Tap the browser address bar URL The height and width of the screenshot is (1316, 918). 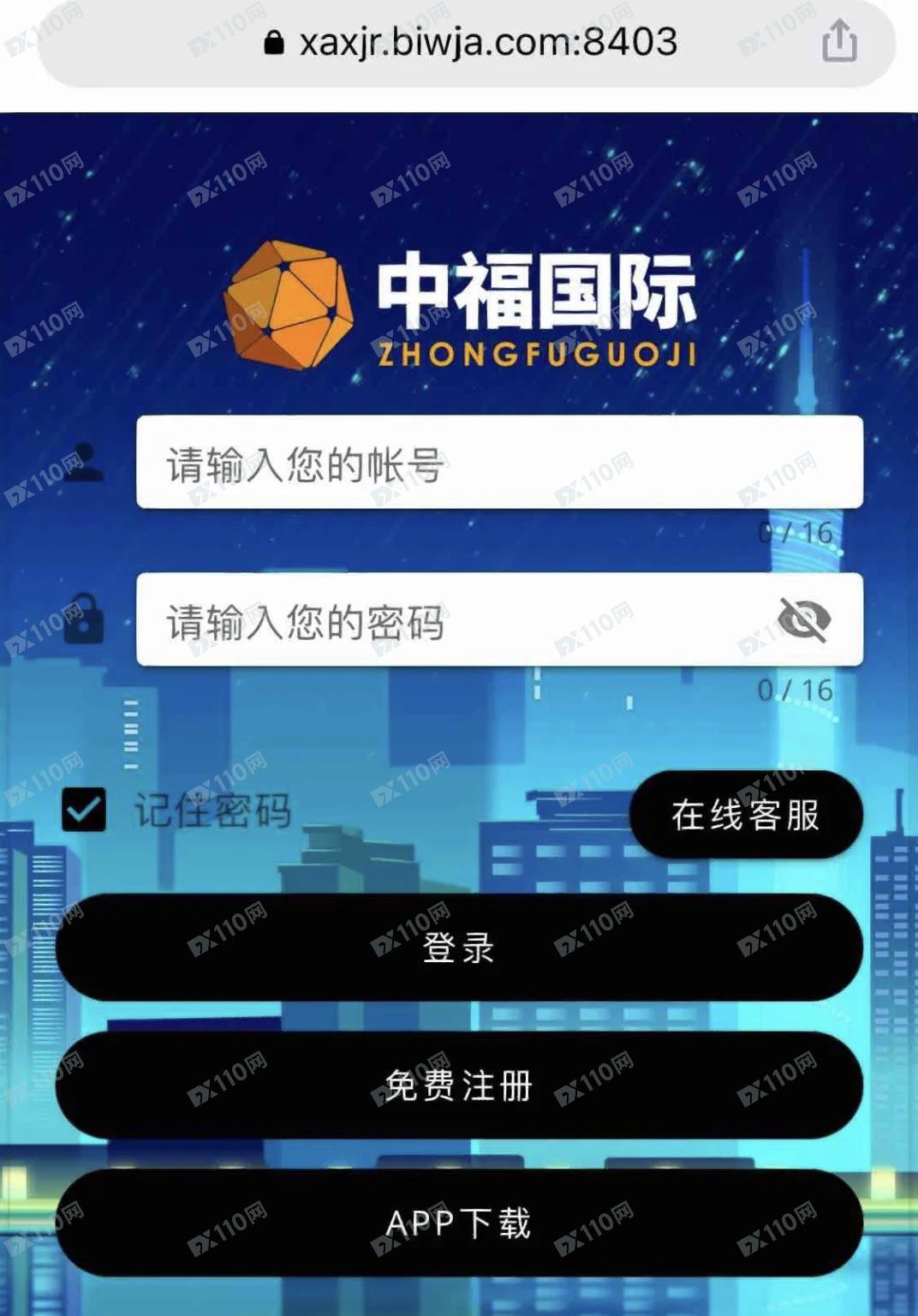pyautogui.click(x=486, y=42)
